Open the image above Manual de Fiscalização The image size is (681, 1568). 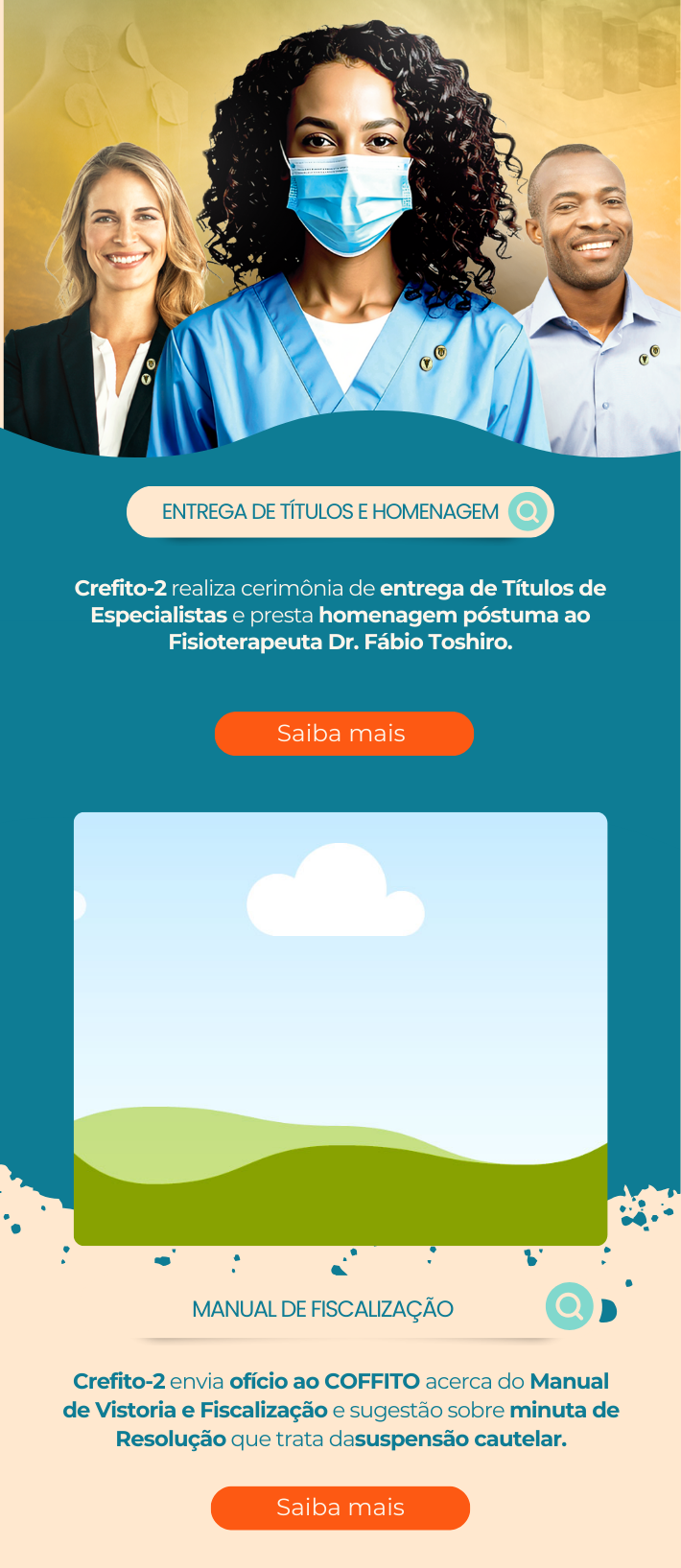(x=340, y=1028)
